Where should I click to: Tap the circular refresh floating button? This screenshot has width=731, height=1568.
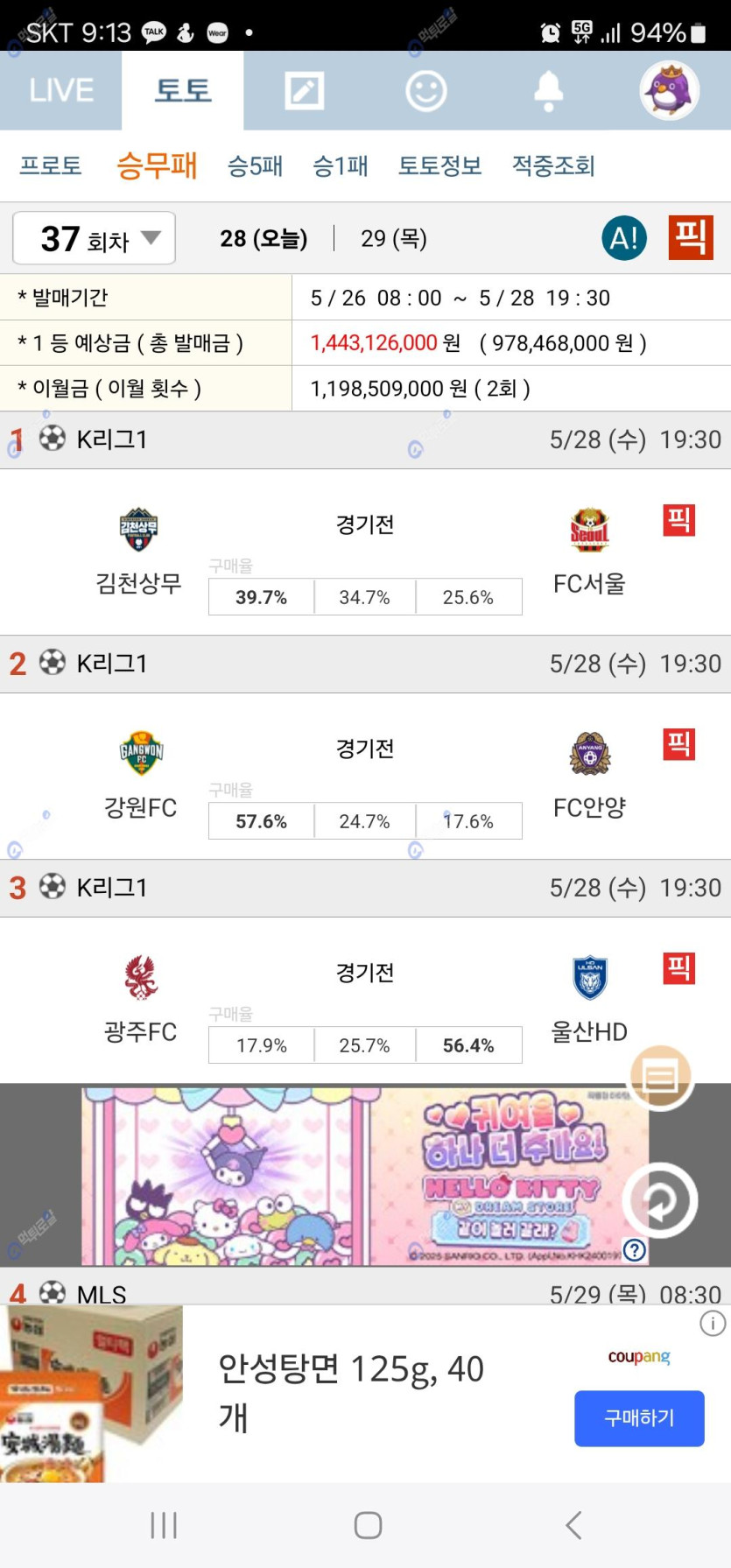click(660, 1201)
